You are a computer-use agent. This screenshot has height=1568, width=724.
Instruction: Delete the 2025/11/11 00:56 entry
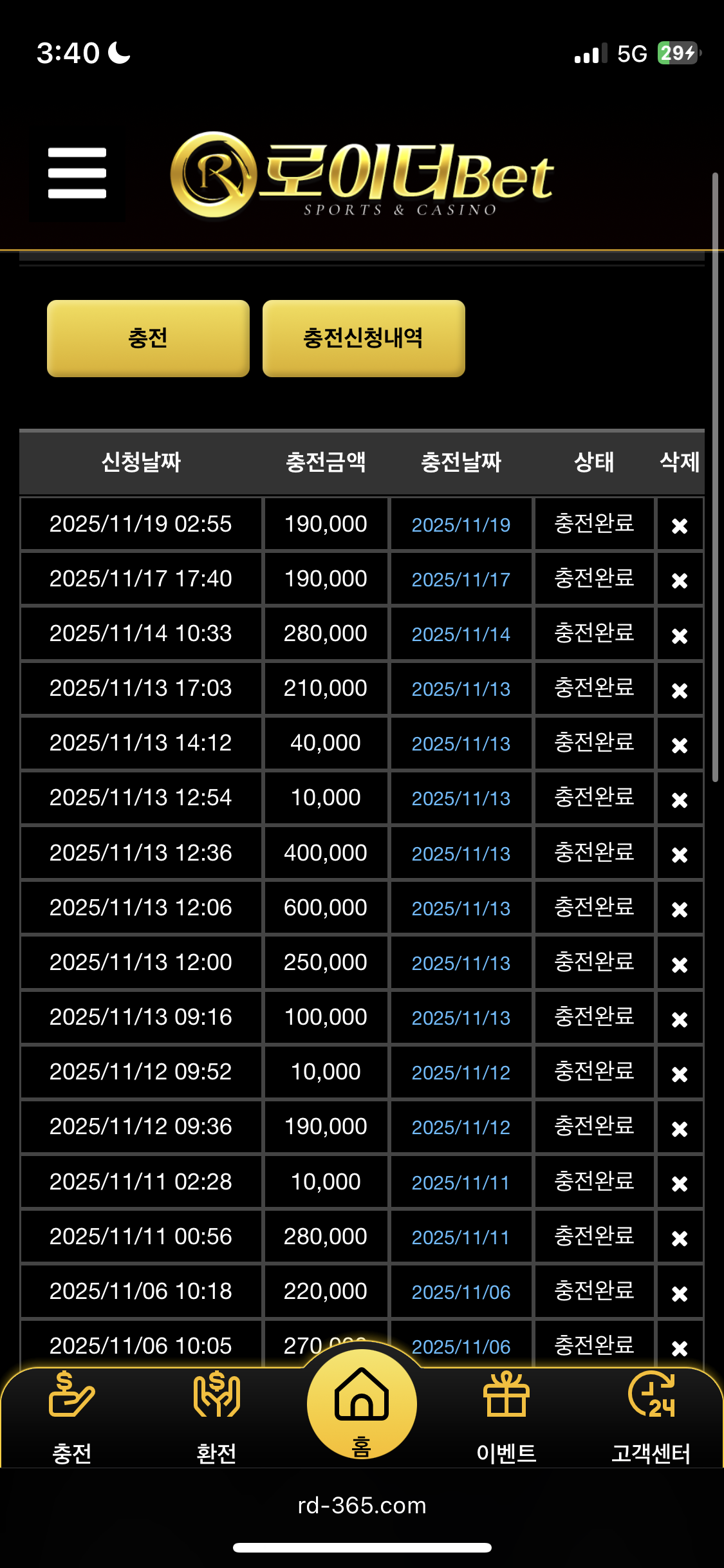(680, 1237)
